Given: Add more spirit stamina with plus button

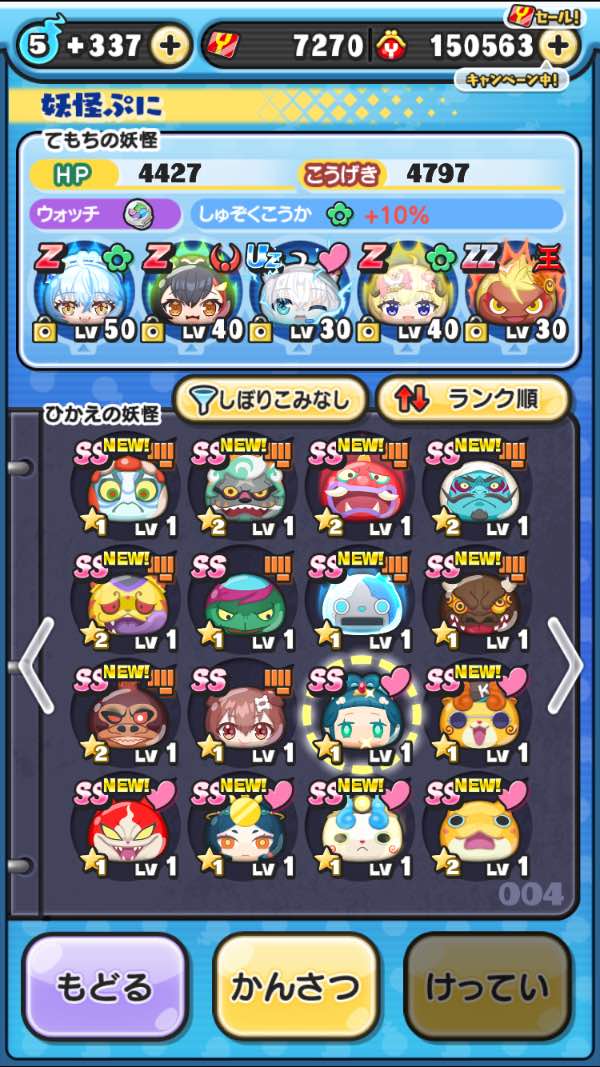Looking at the screenshot, I should [x=169, y=46].
